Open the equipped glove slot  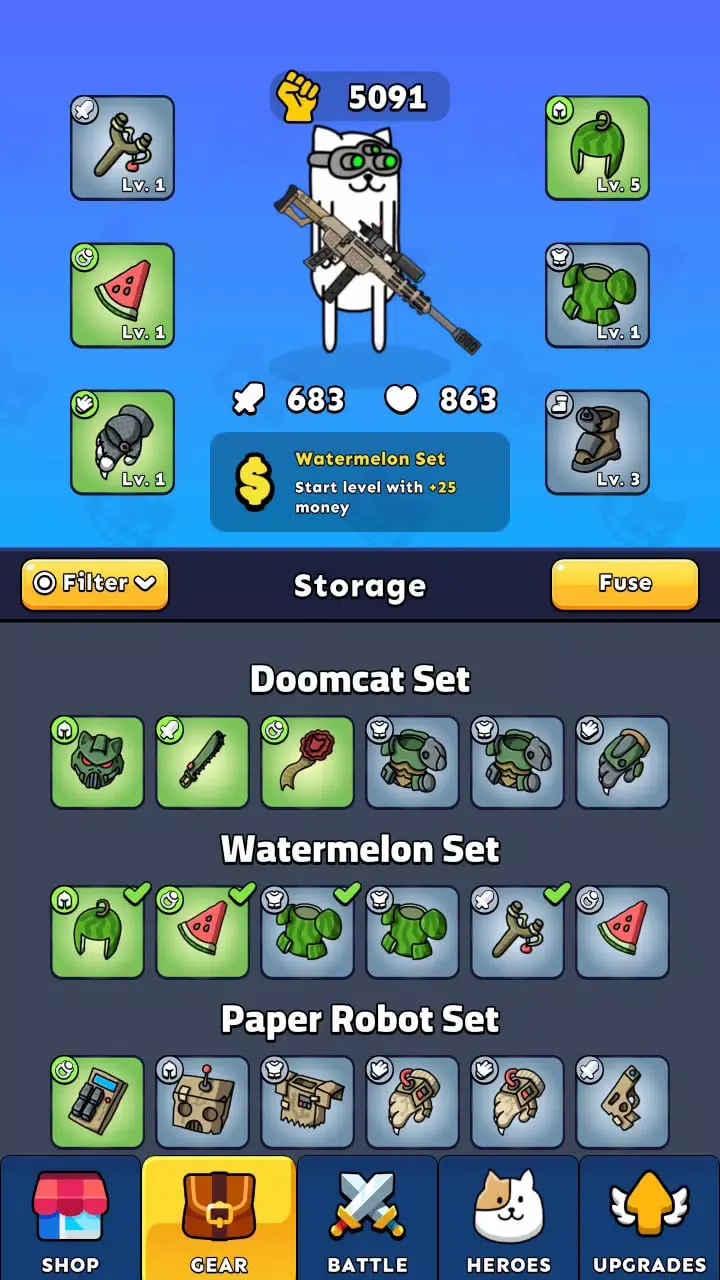tap(122, 442)
